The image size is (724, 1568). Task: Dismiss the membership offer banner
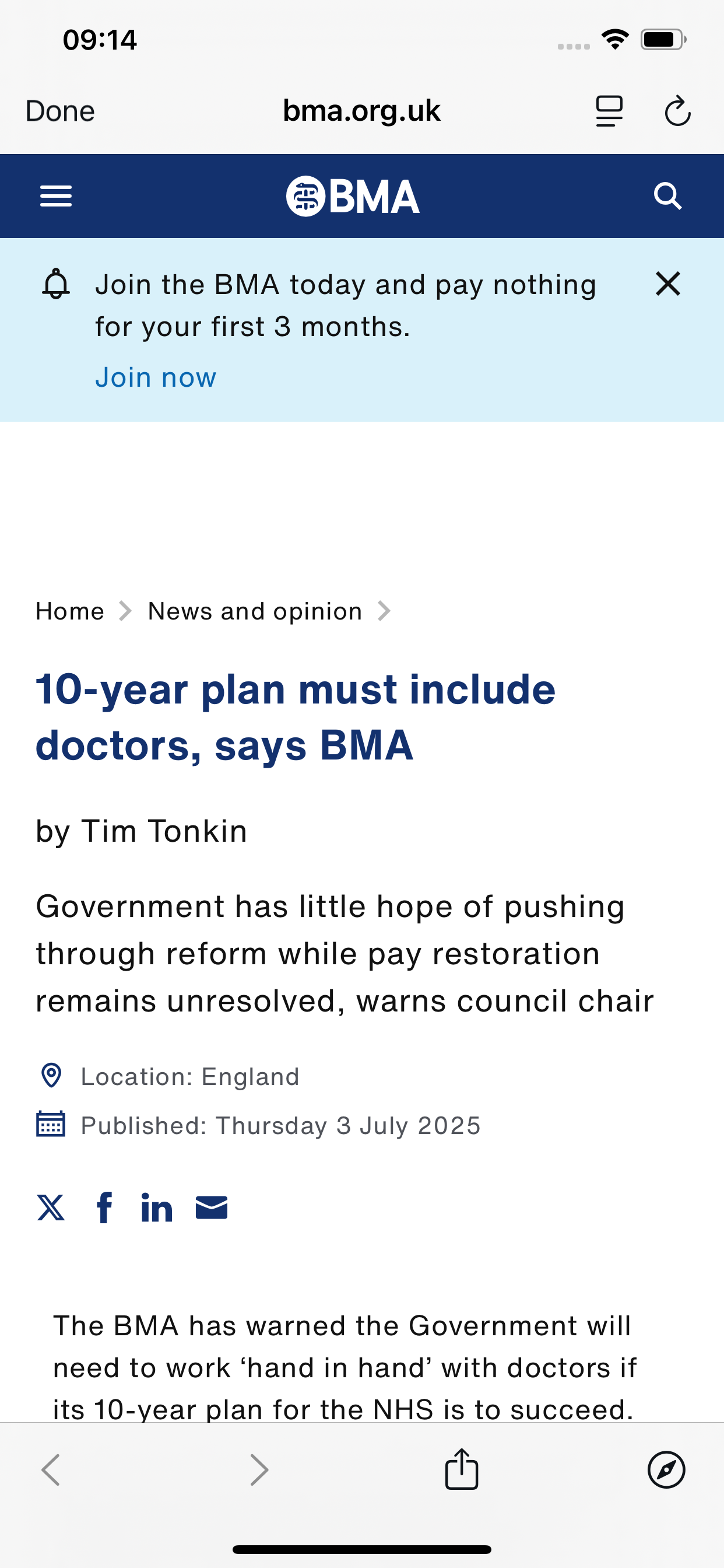[x=667, y=283]
